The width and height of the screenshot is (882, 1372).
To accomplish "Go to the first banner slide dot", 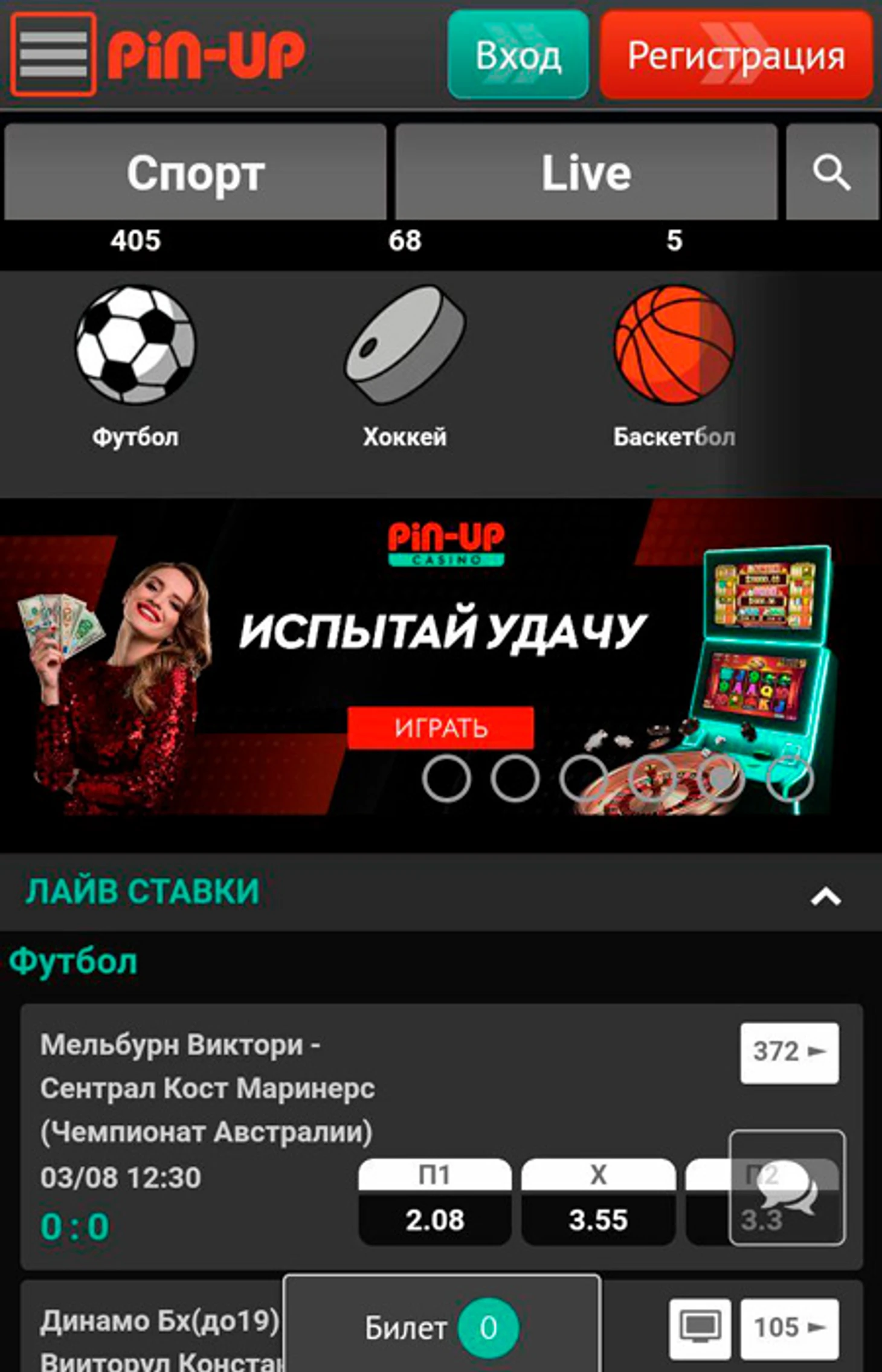I will point(446,778).
